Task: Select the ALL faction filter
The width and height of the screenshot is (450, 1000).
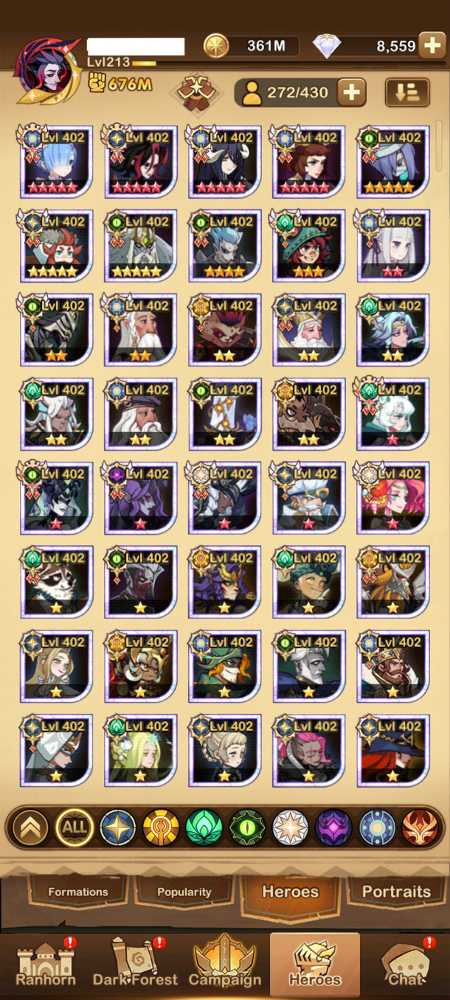Action: (74, 827)
